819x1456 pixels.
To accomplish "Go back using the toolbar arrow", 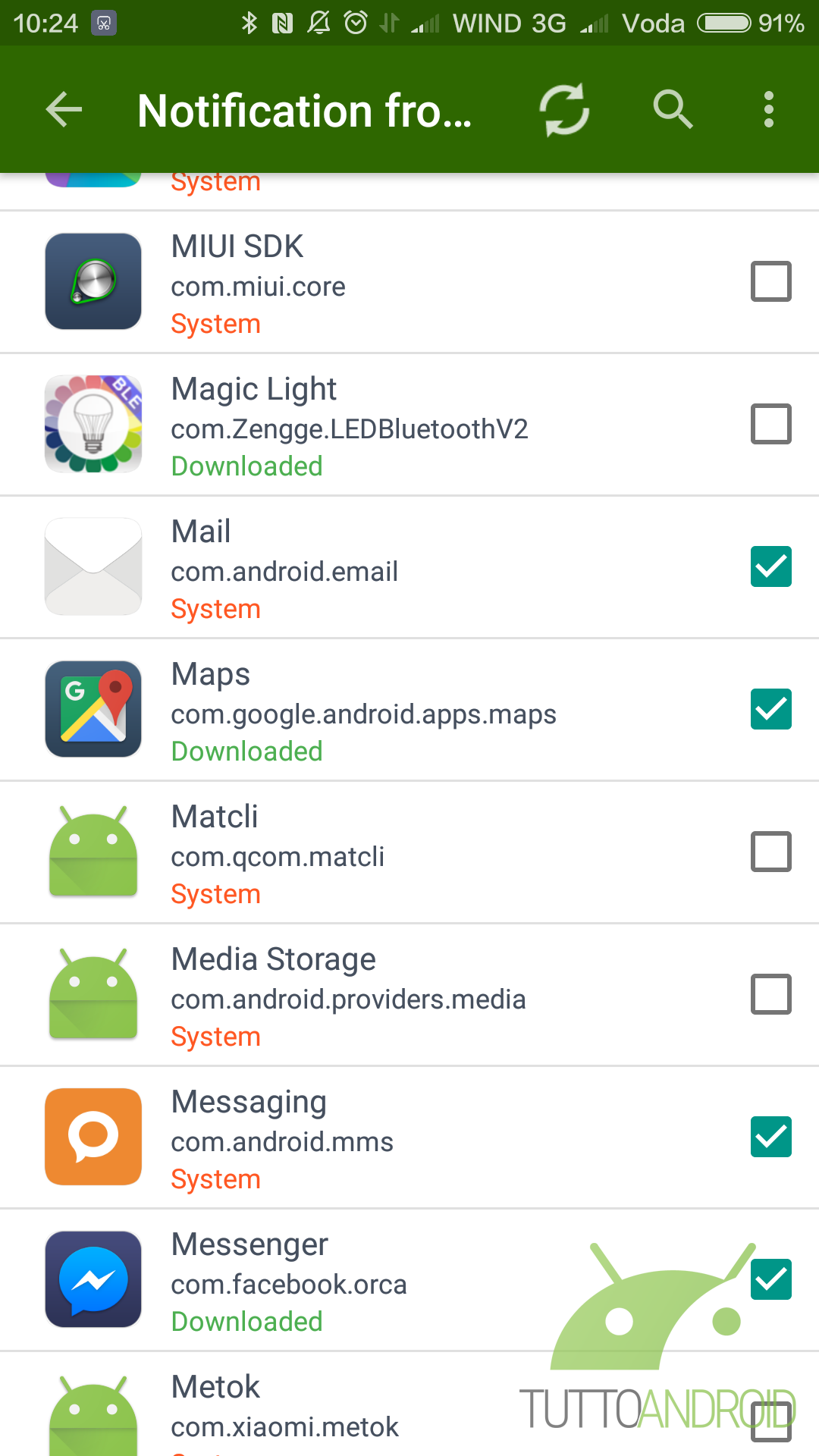I will (x=64, y=110).
